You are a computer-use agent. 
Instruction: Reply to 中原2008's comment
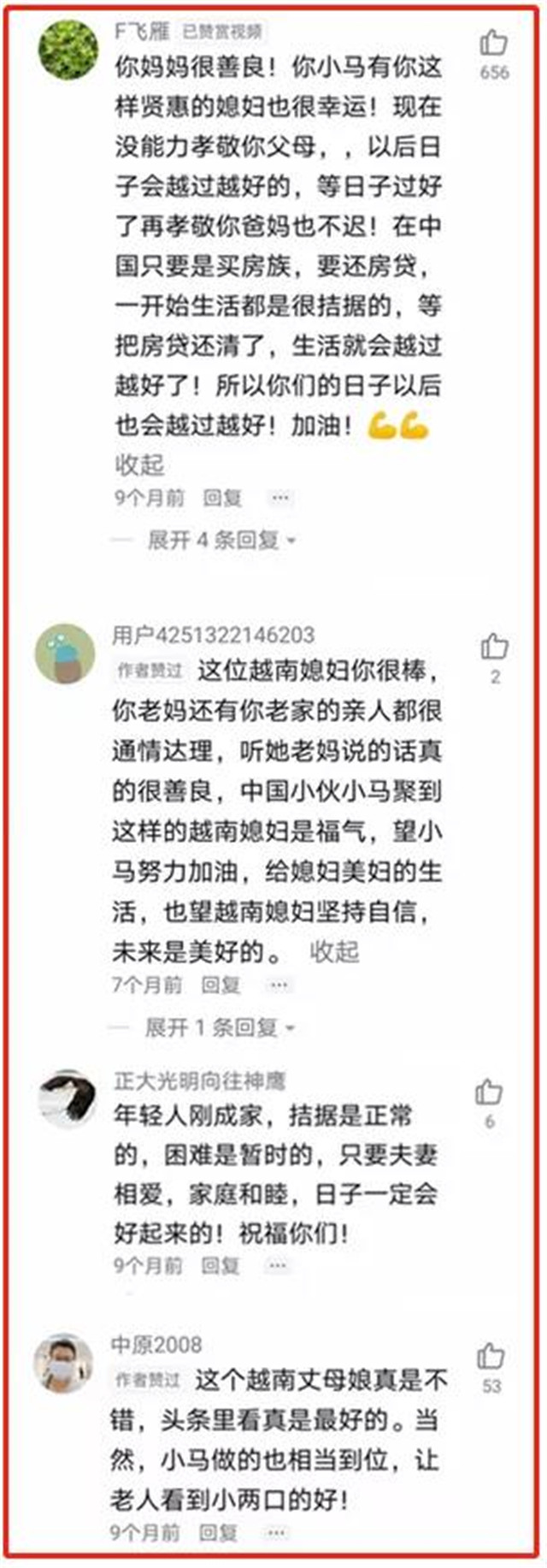point(219,1532)
